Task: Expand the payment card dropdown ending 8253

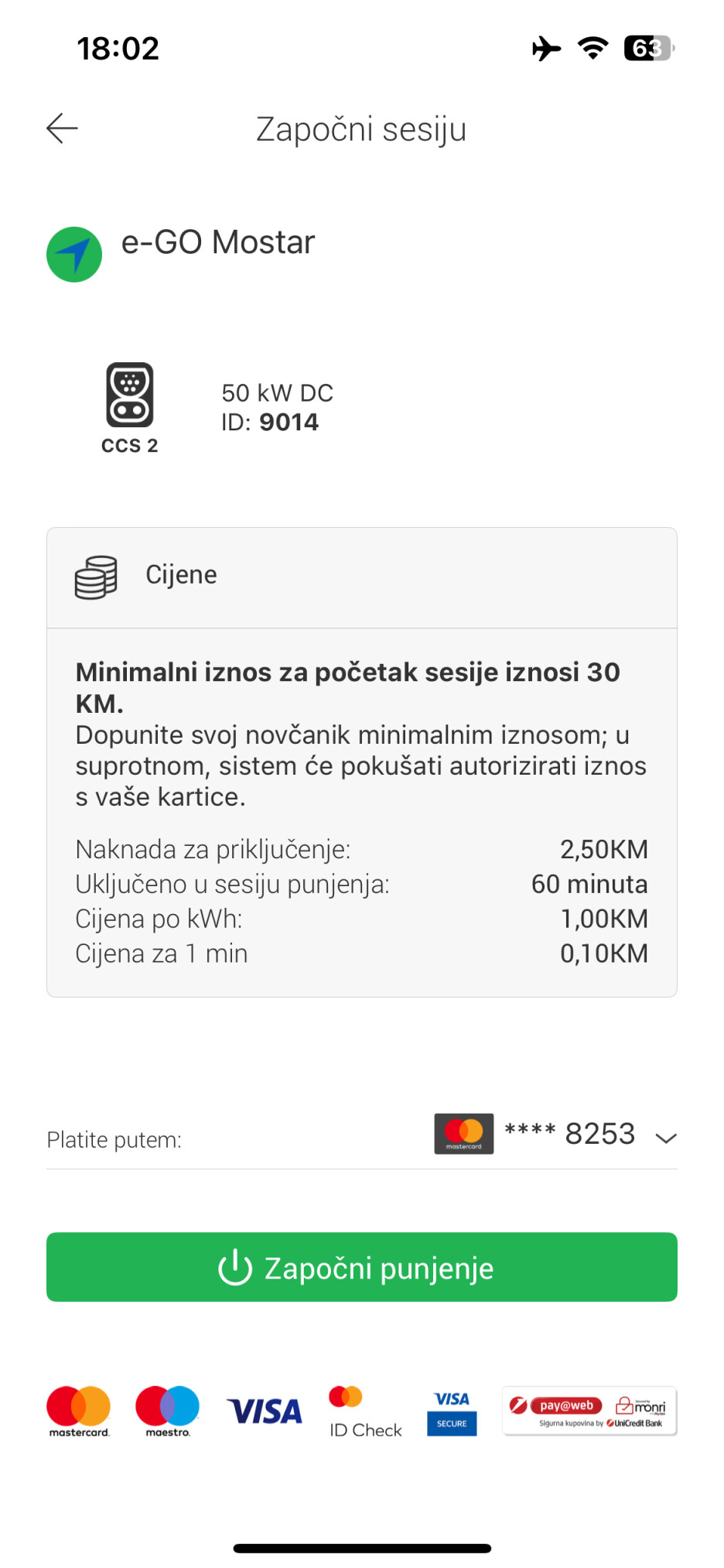Action: pos(665,1137)
